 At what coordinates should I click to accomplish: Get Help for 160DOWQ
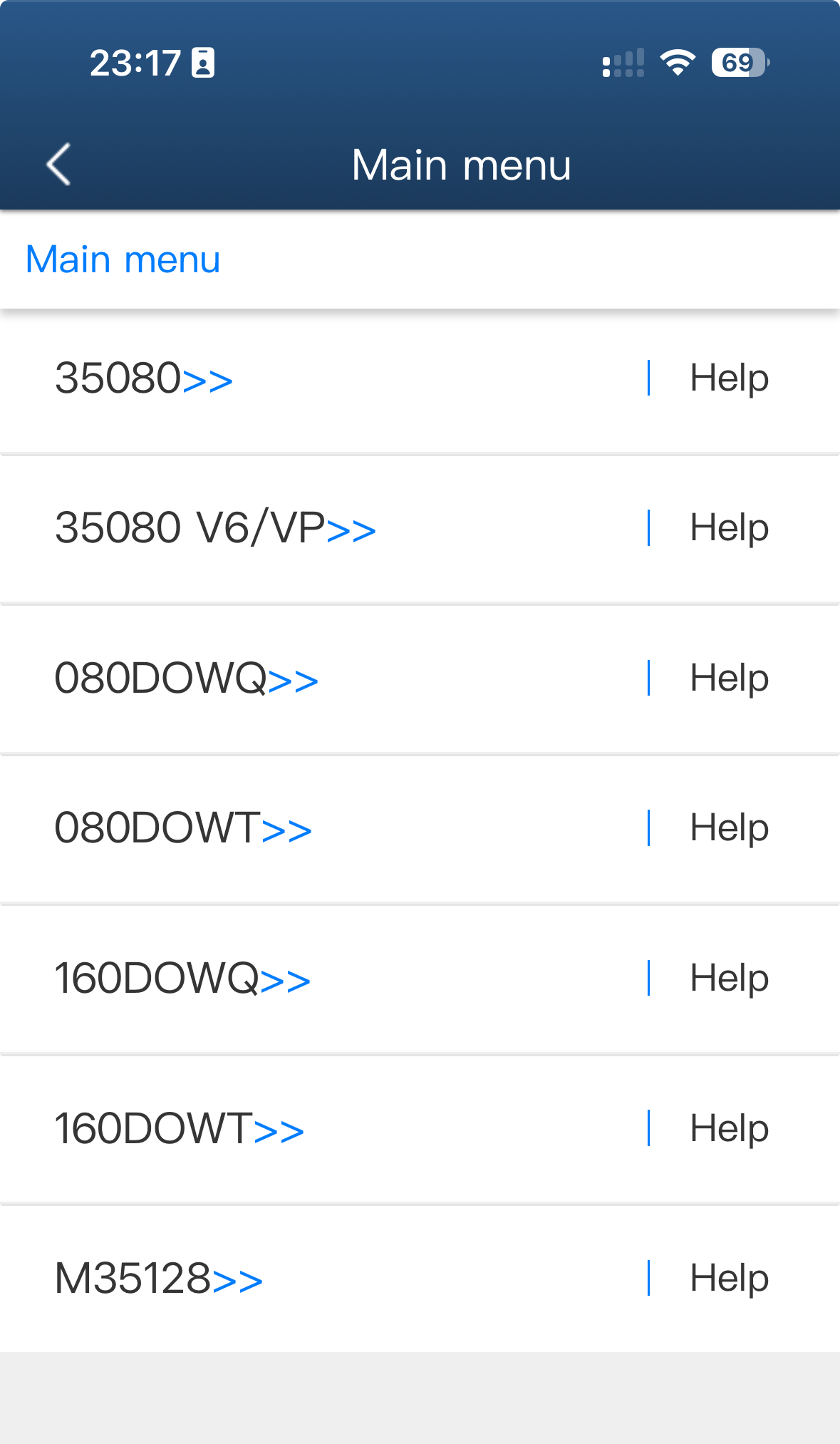(728, 978)
